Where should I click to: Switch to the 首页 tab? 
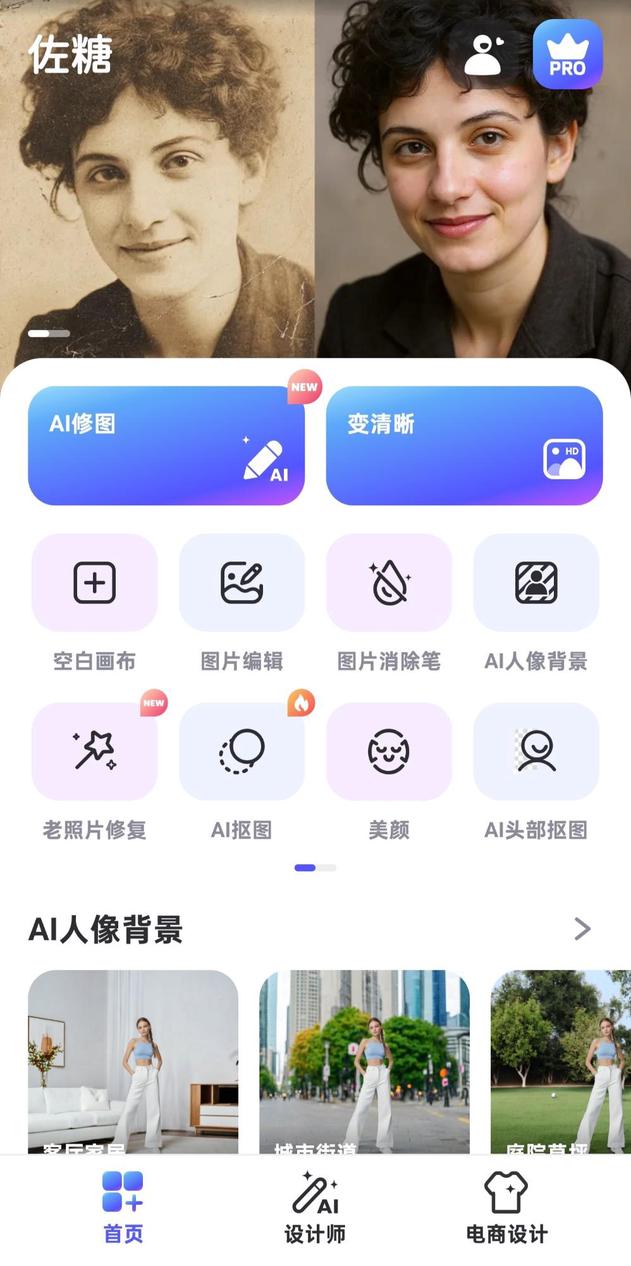pyautogui.click(x=123, y=1207)
